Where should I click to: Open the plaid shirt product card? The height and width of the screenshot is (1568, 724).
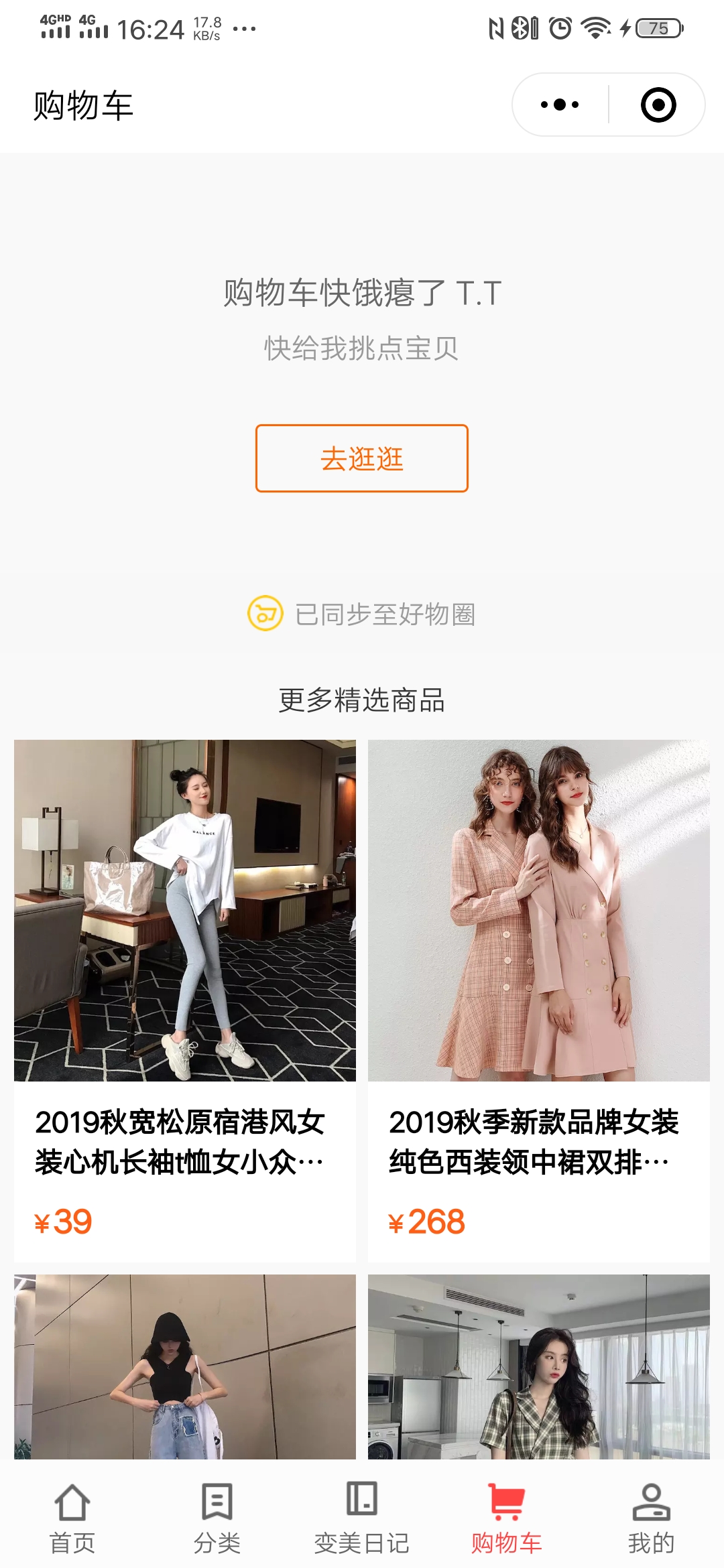coord(539,1367)
